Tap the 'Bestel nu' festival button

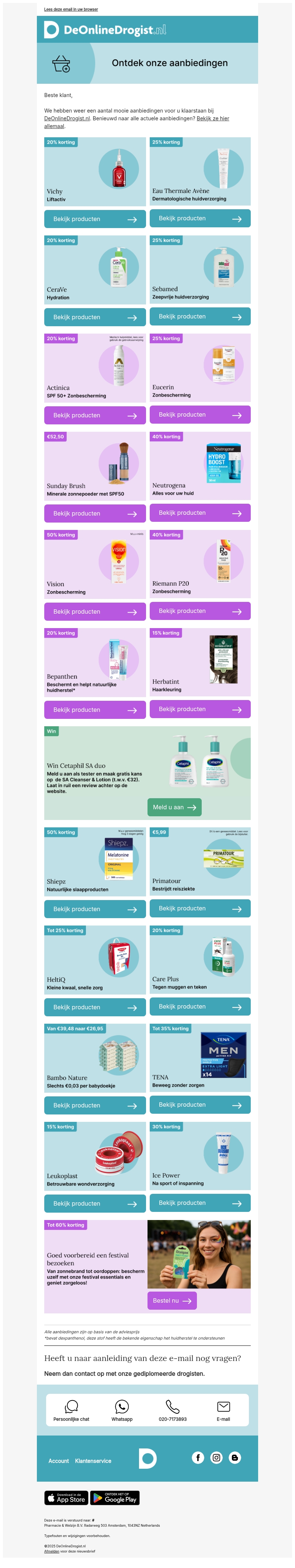(171, 1301)
